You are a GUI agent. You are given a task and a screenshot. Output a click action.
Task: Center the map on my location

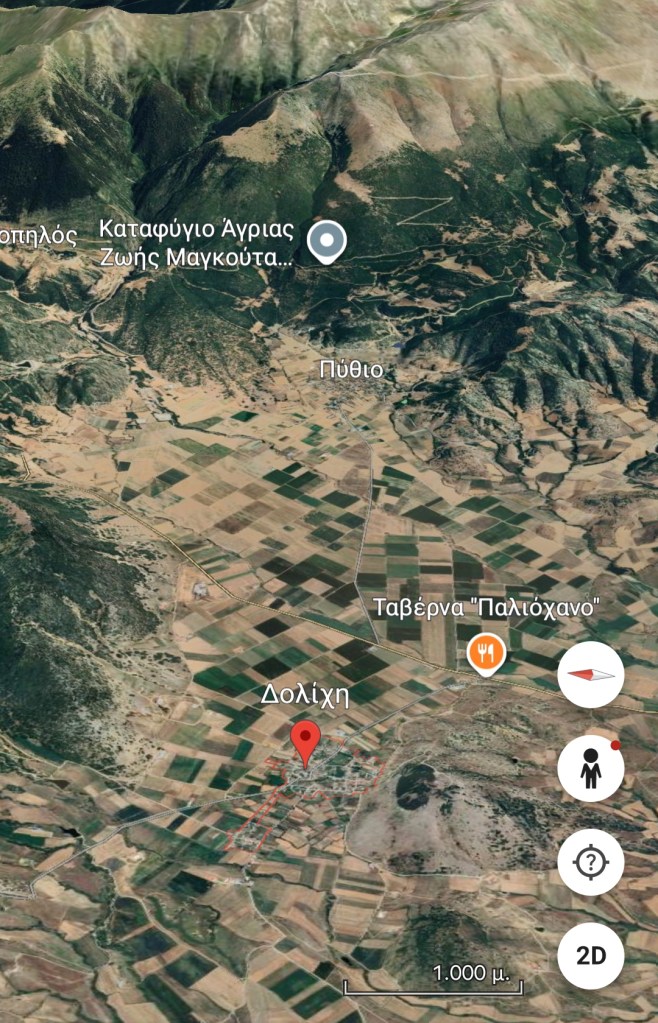(590, 861)
